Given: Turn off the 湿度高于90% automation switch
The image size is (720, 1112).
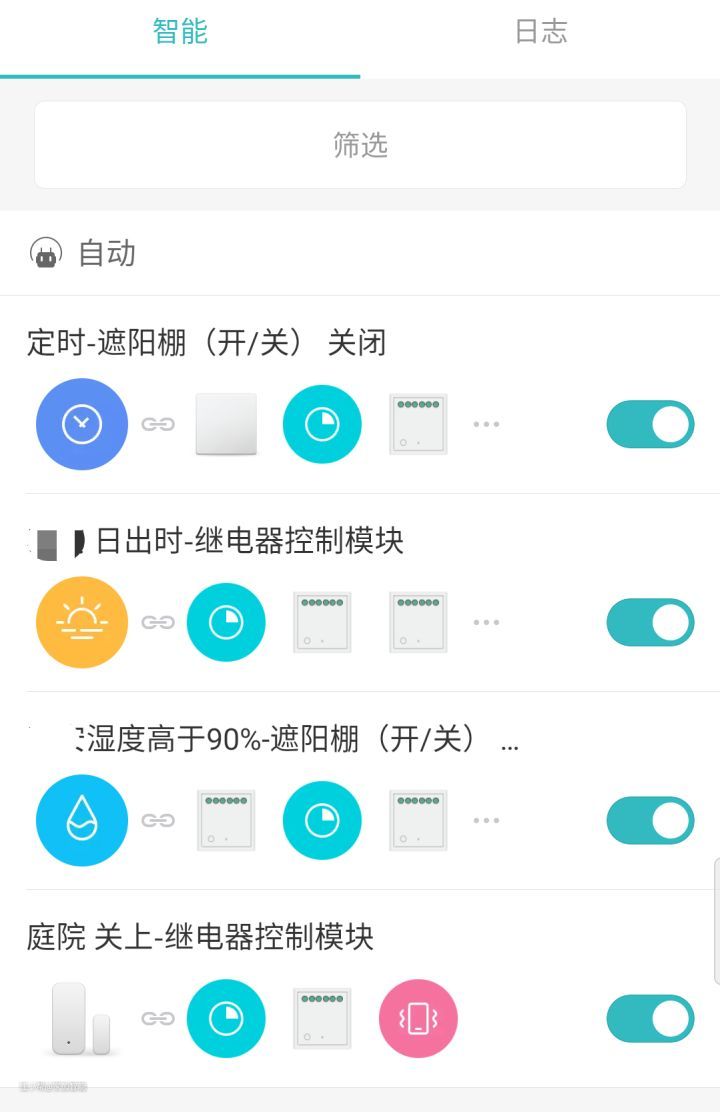Looking at the screenshot, I should point(650,820).
